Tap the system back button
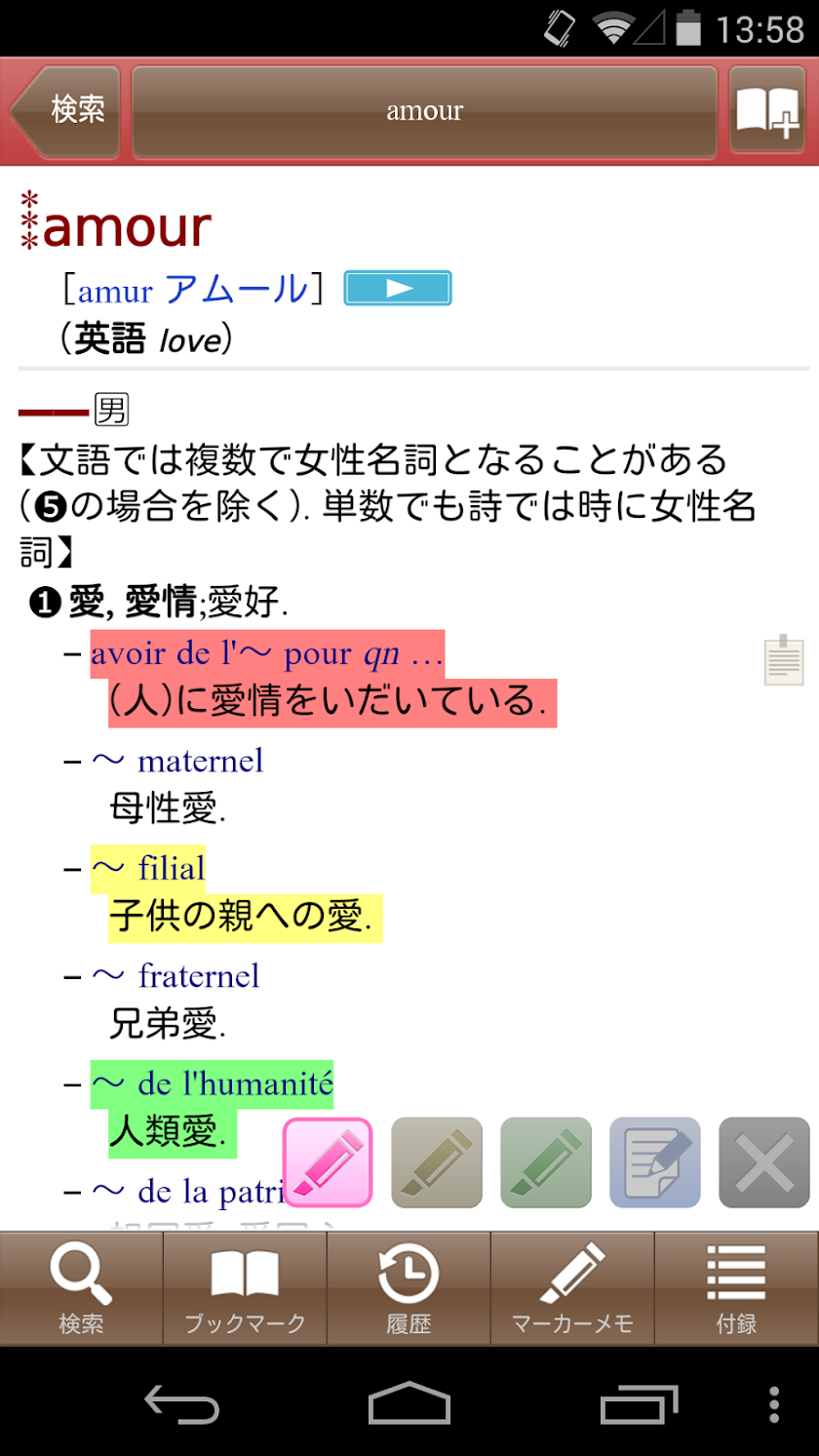The image size is (819, 1456). point(181,1404)
